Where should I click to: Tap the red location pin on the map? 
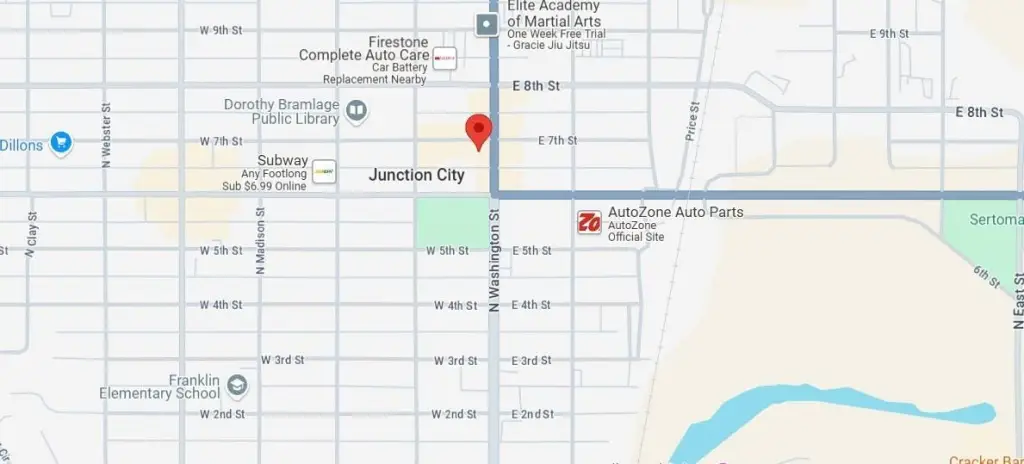pyautogui.click(x=479, y=130)
